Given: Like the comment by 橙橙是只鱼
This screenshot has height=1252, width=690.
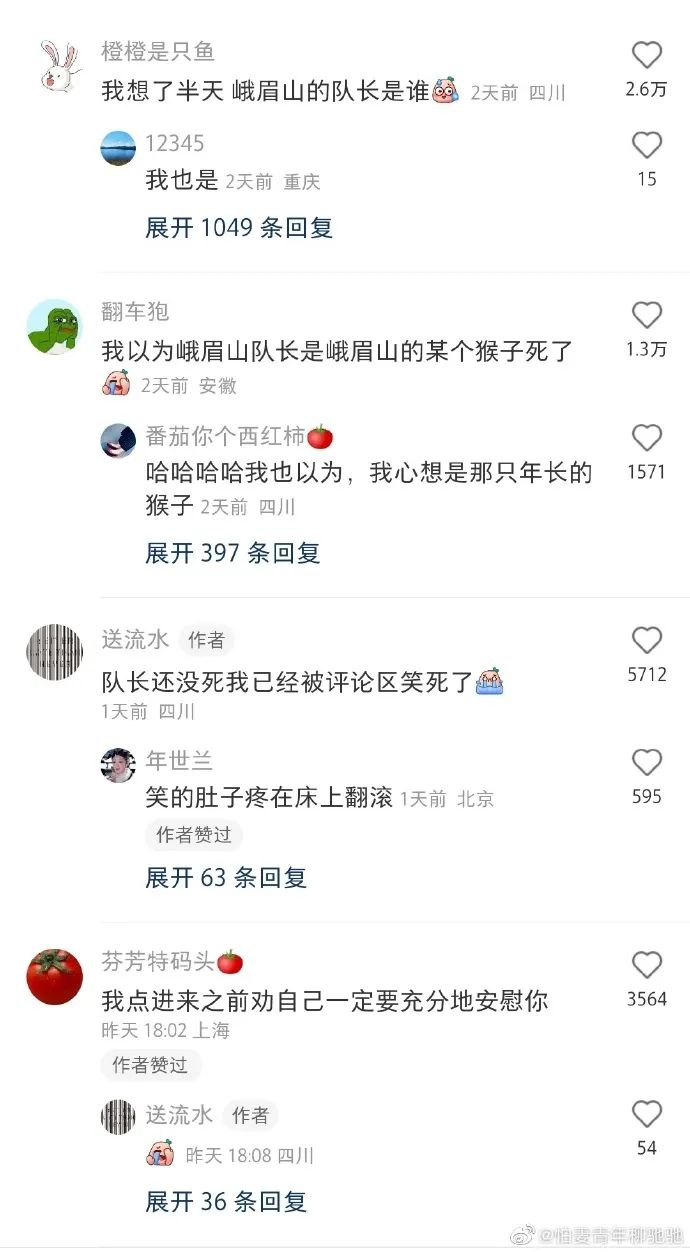Looking at the screenshot, I should pyautogui.click(x=647, y=56).
